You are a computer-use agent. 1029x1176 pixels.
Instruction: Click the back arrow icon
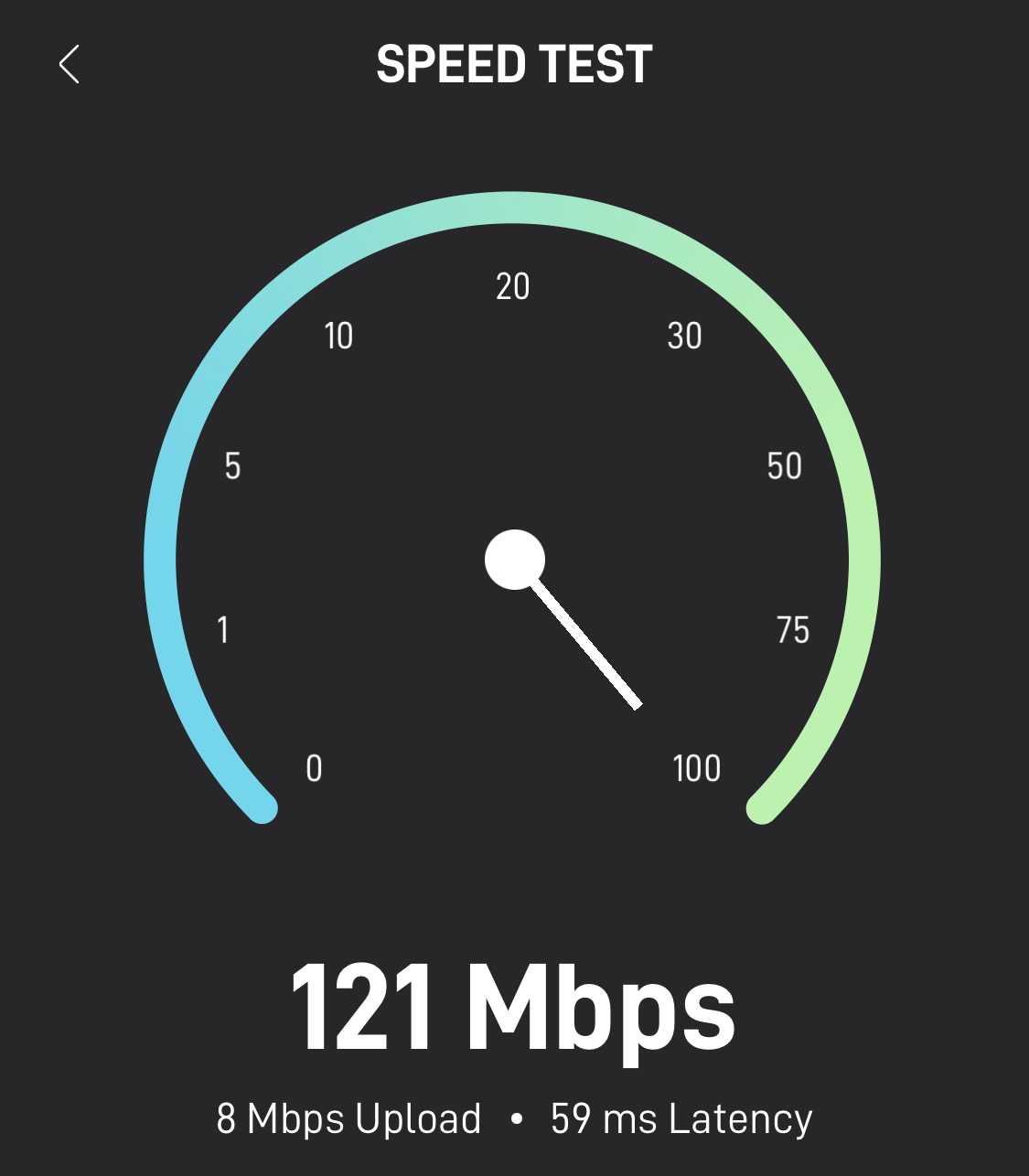(70, 64)
